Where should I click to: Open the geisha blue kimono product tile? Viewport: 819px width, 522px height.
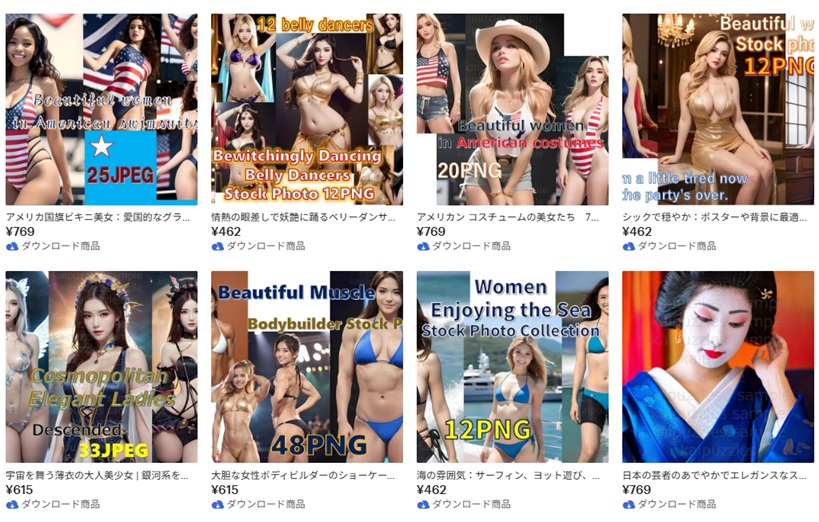pos(717,366)
